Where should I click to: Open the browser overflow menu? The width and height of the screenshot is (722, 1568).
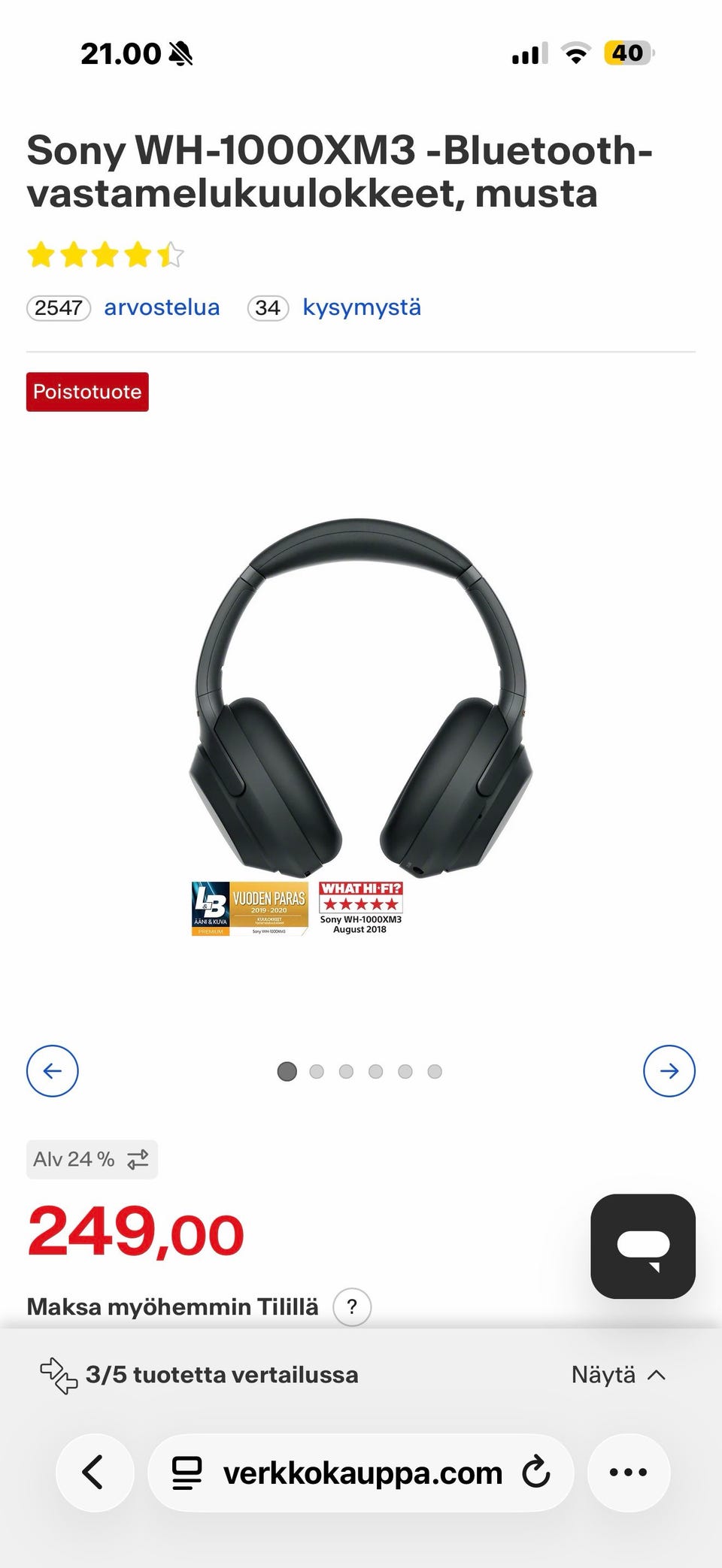click(x=628, y=1473)
